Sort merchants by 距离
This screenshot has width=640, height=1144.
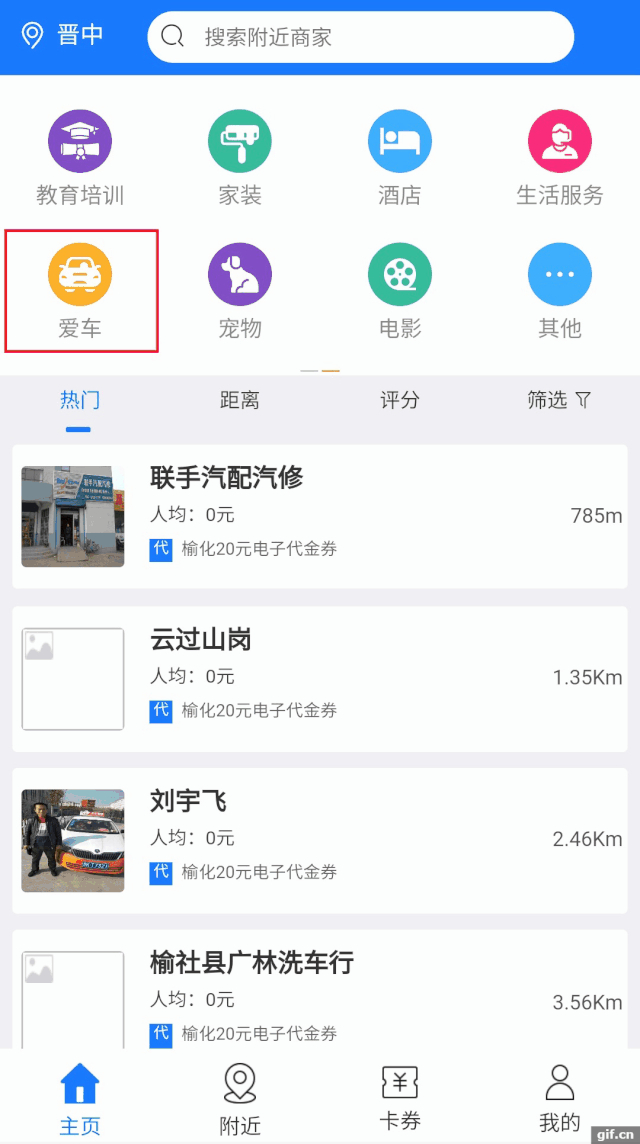(240, 401)
